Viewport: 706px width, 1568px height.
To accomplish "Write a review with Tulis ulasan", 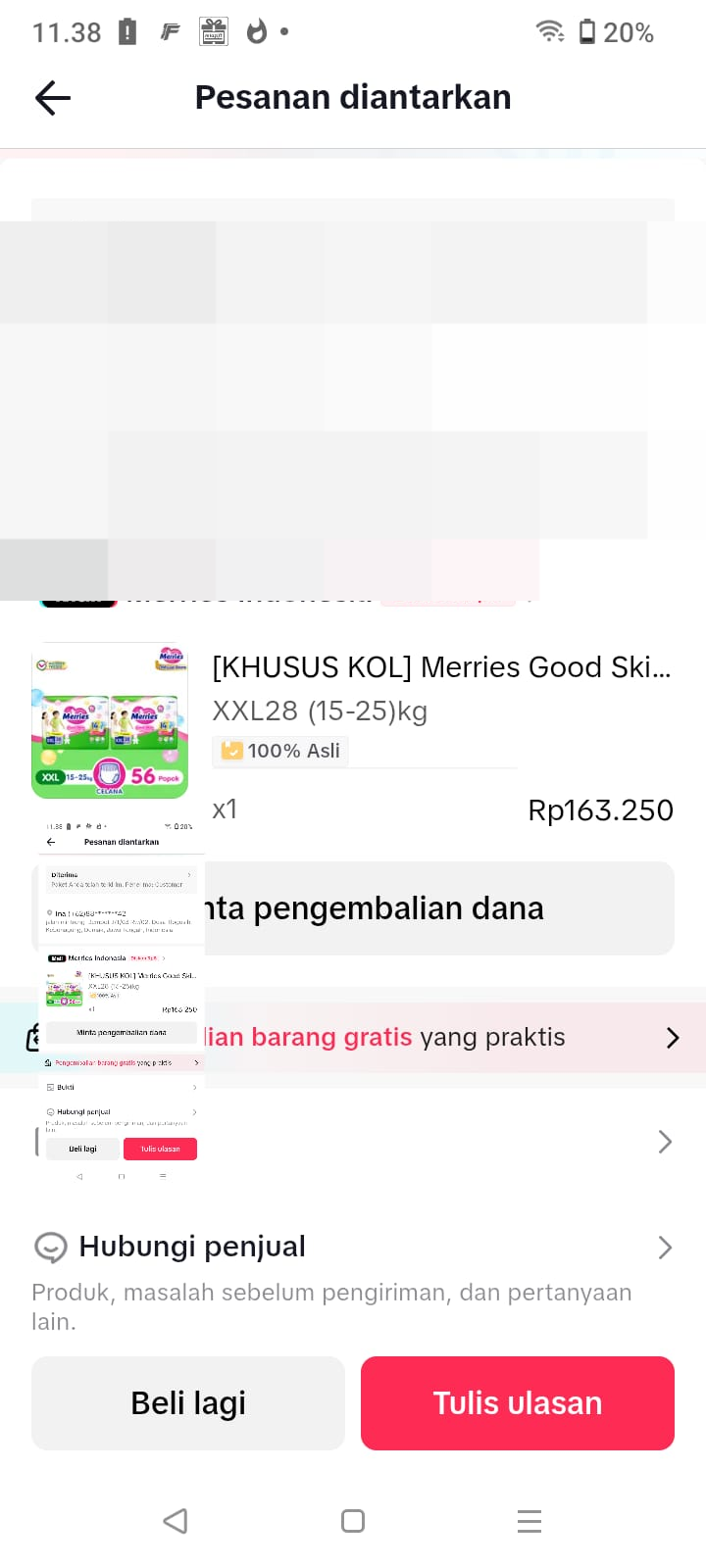I will click(x=518, y=1403).
